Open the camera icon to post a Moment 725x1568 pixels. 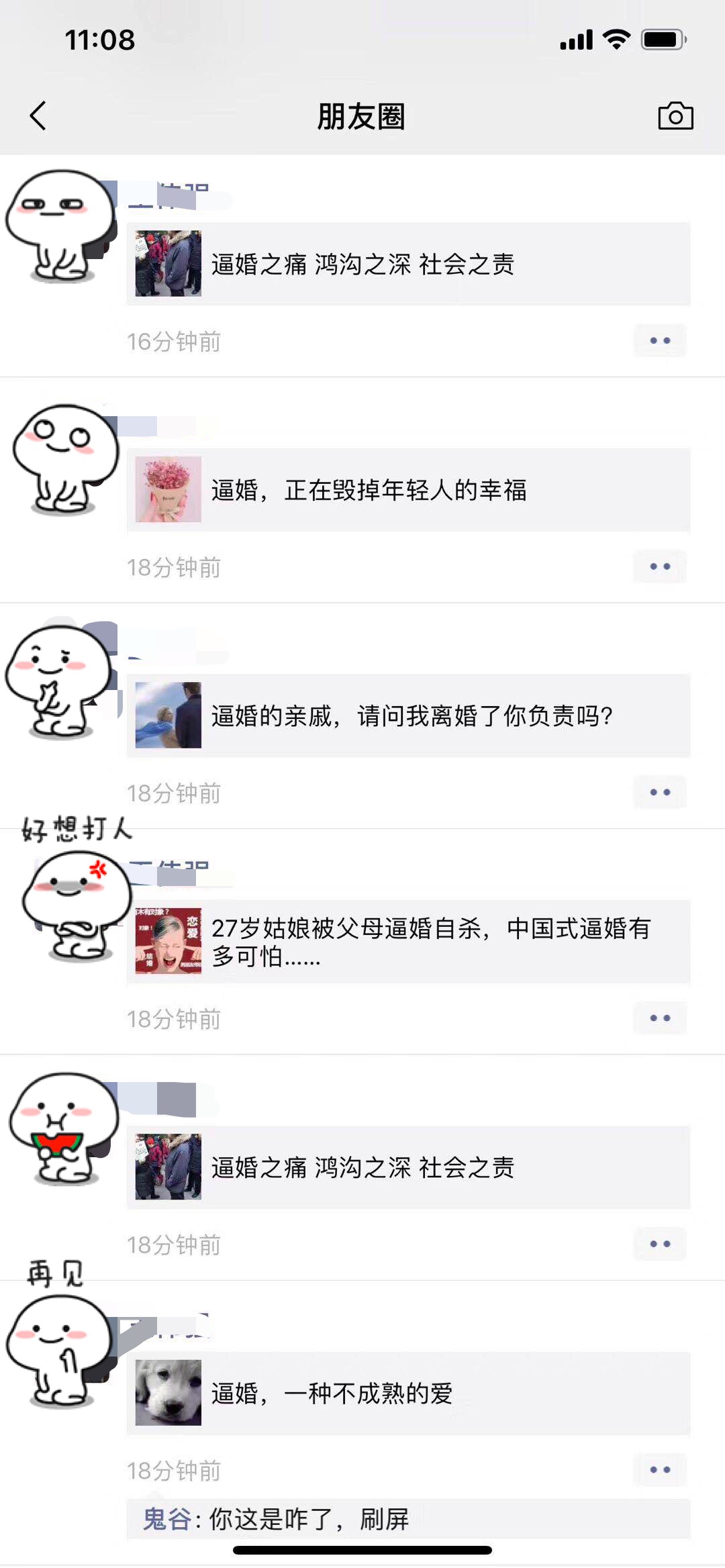point(677,115)
